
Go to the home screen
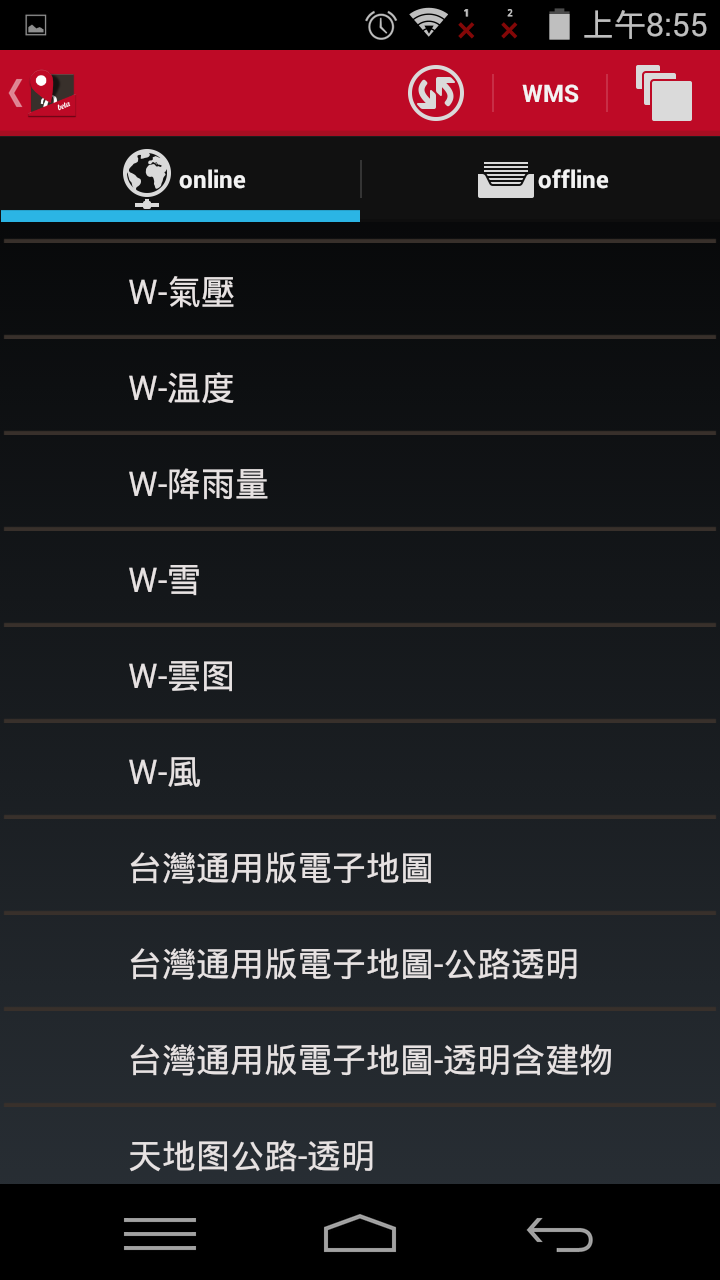360,1233
